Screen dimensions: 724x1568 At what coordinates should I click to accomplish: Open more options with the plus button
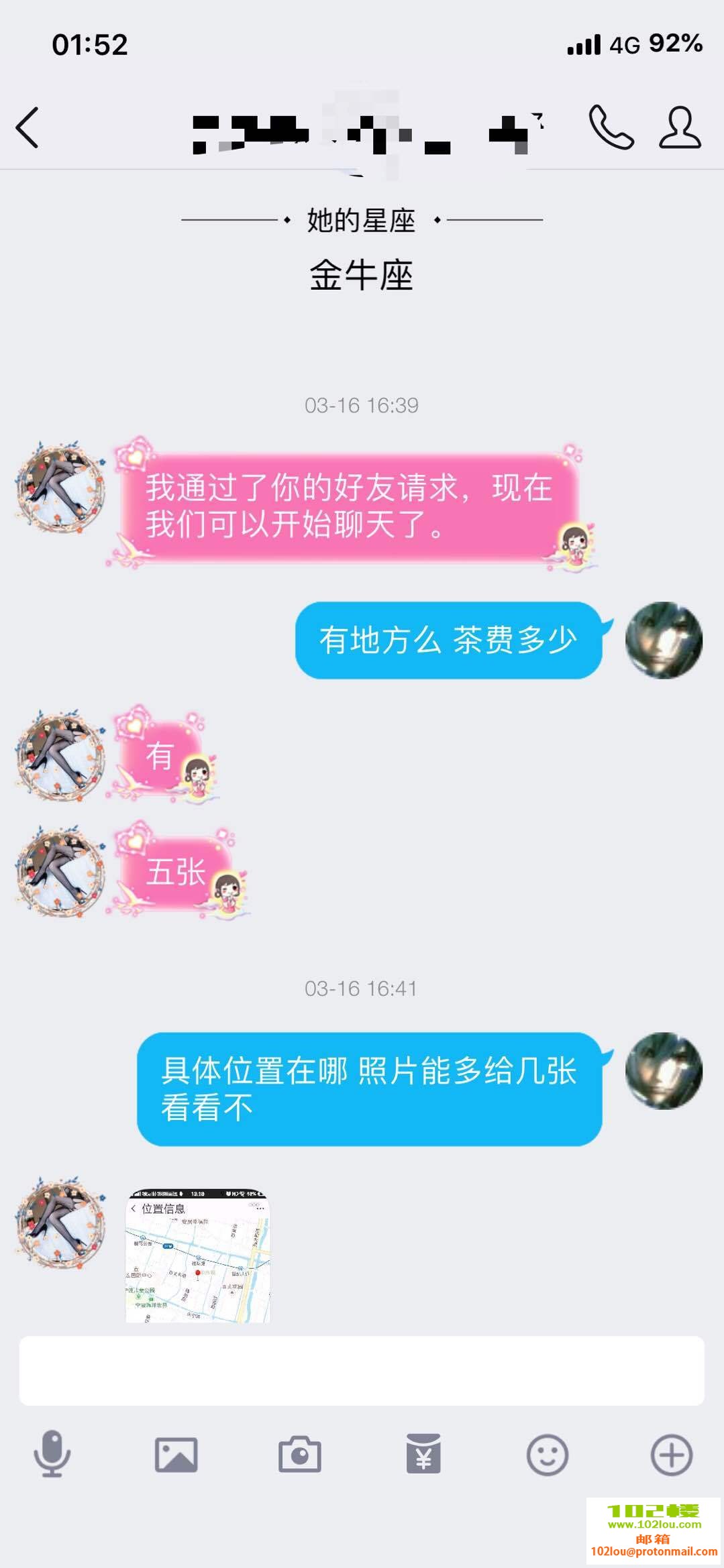point(671,1455)
